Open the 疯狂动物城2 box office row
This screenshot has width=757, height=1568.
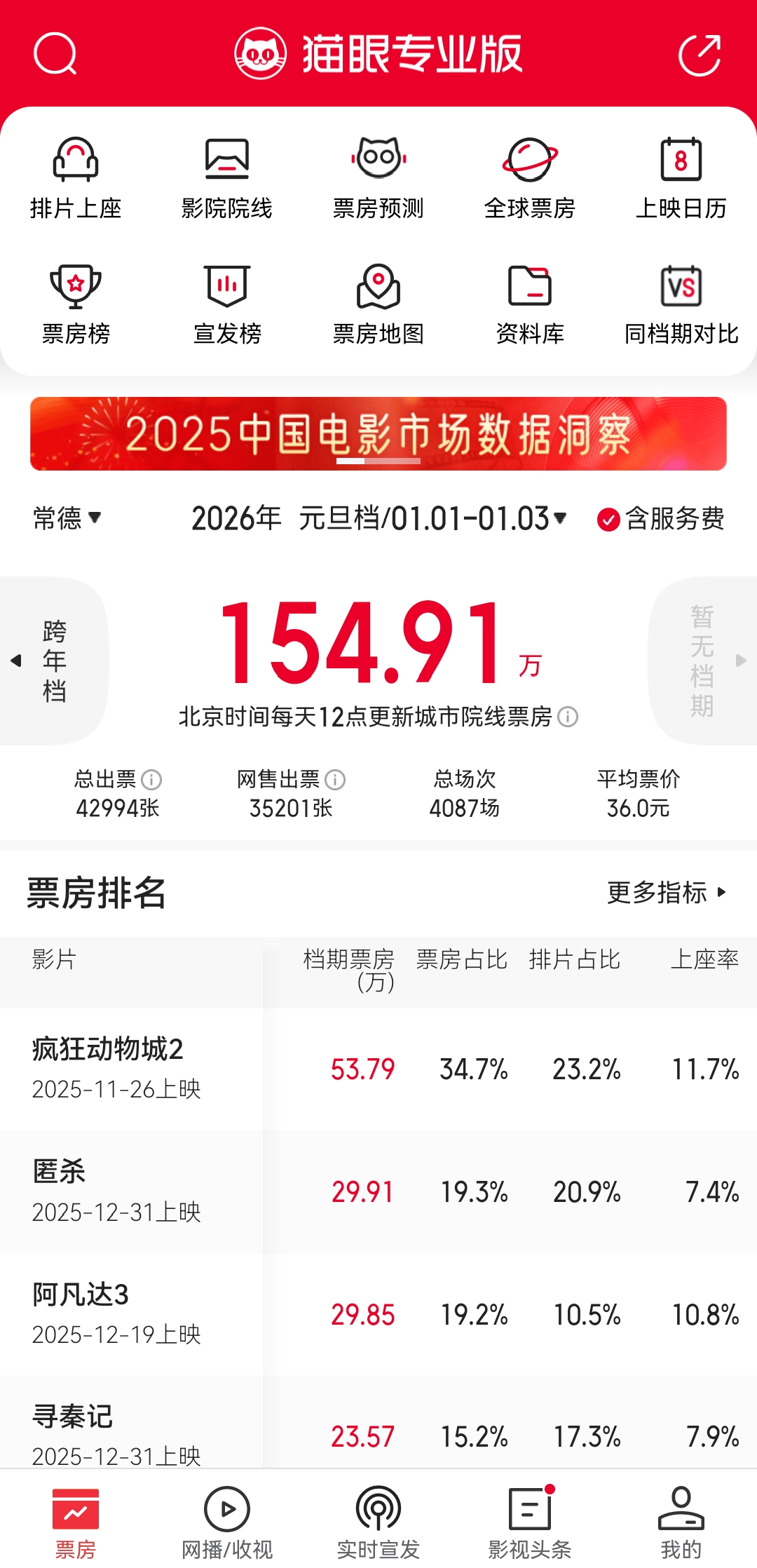point(378,1069)
